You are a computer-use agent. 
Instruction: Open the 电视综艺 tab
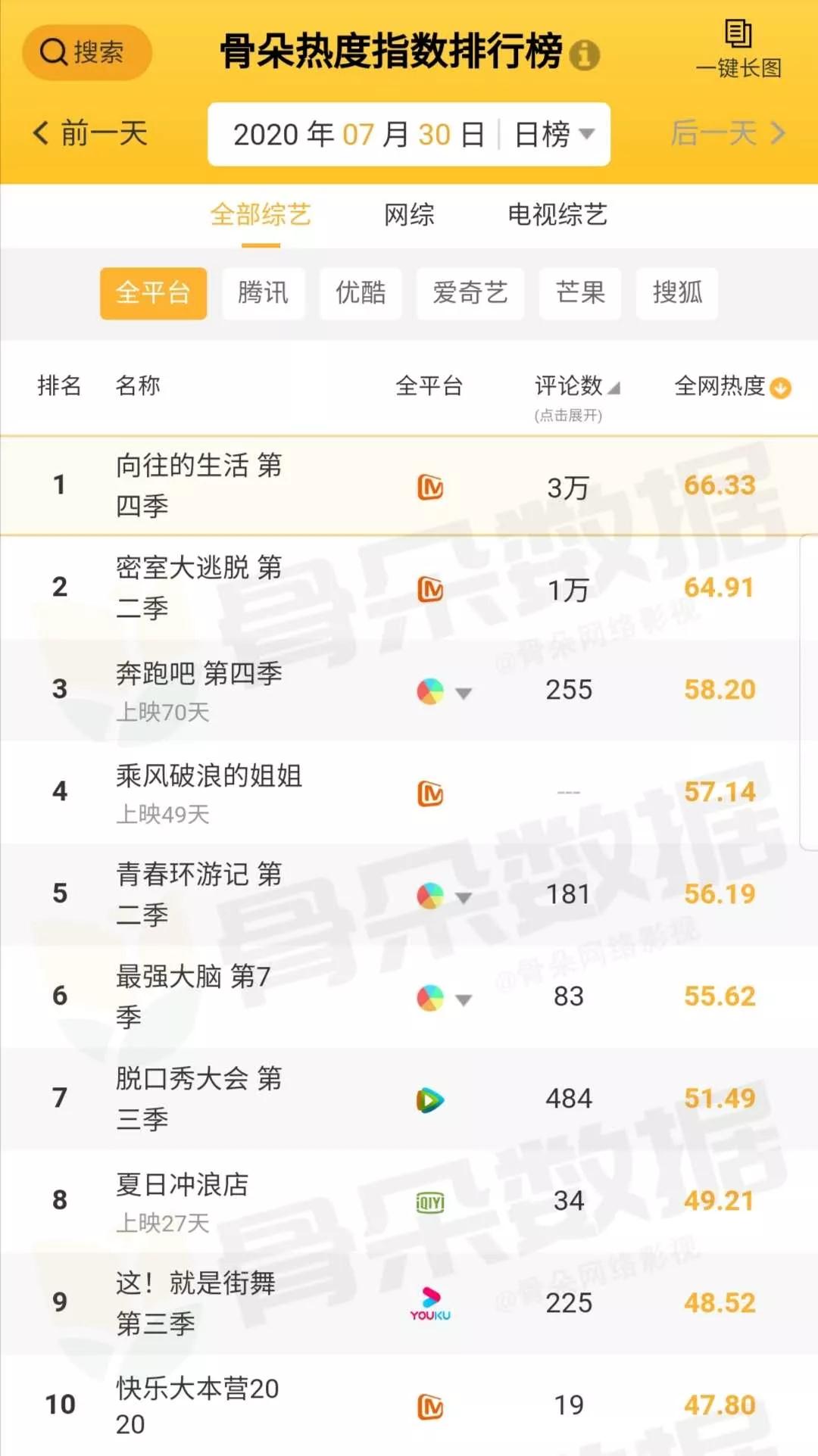(x=557, y=216)
